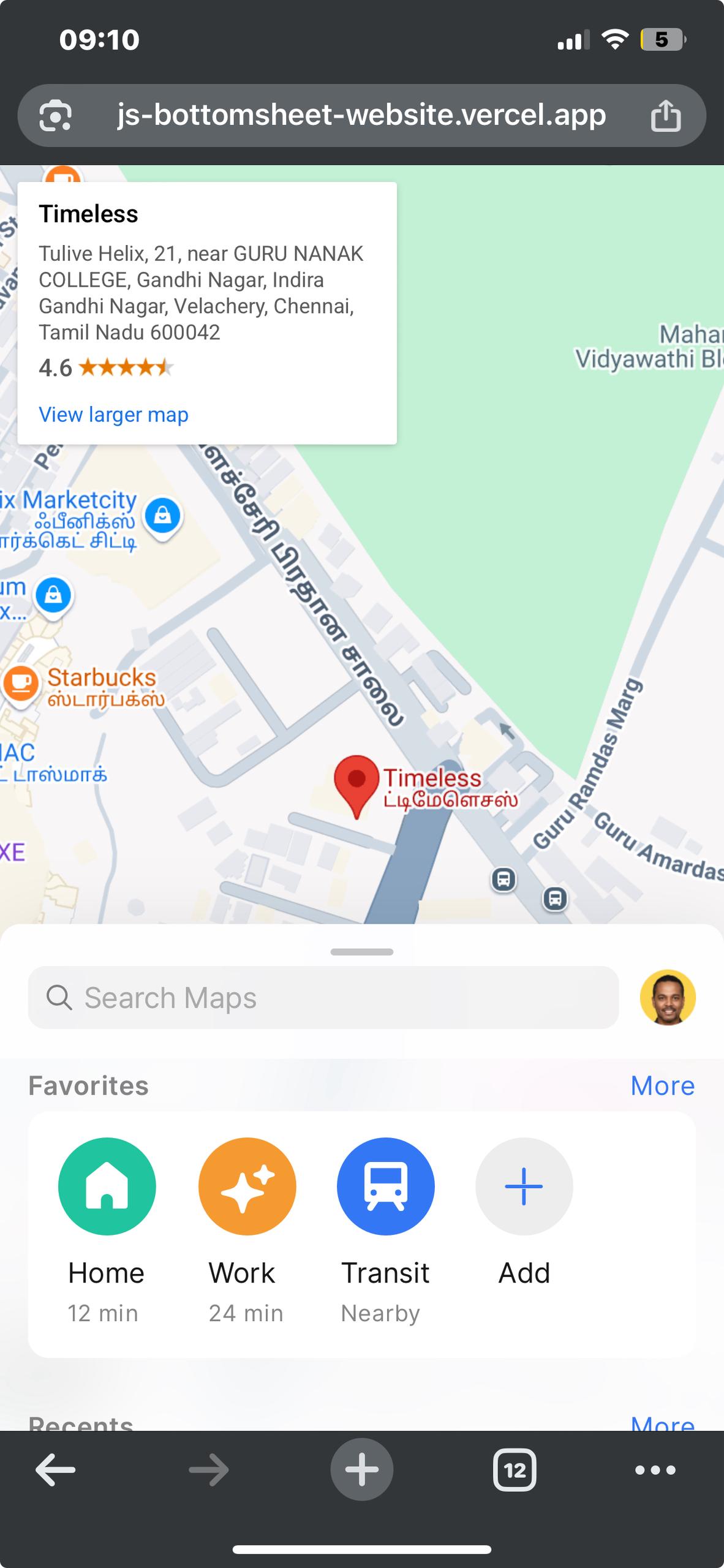Select the Home favorite
This screenshot has width=724, height=1568.
[107, 1187]
